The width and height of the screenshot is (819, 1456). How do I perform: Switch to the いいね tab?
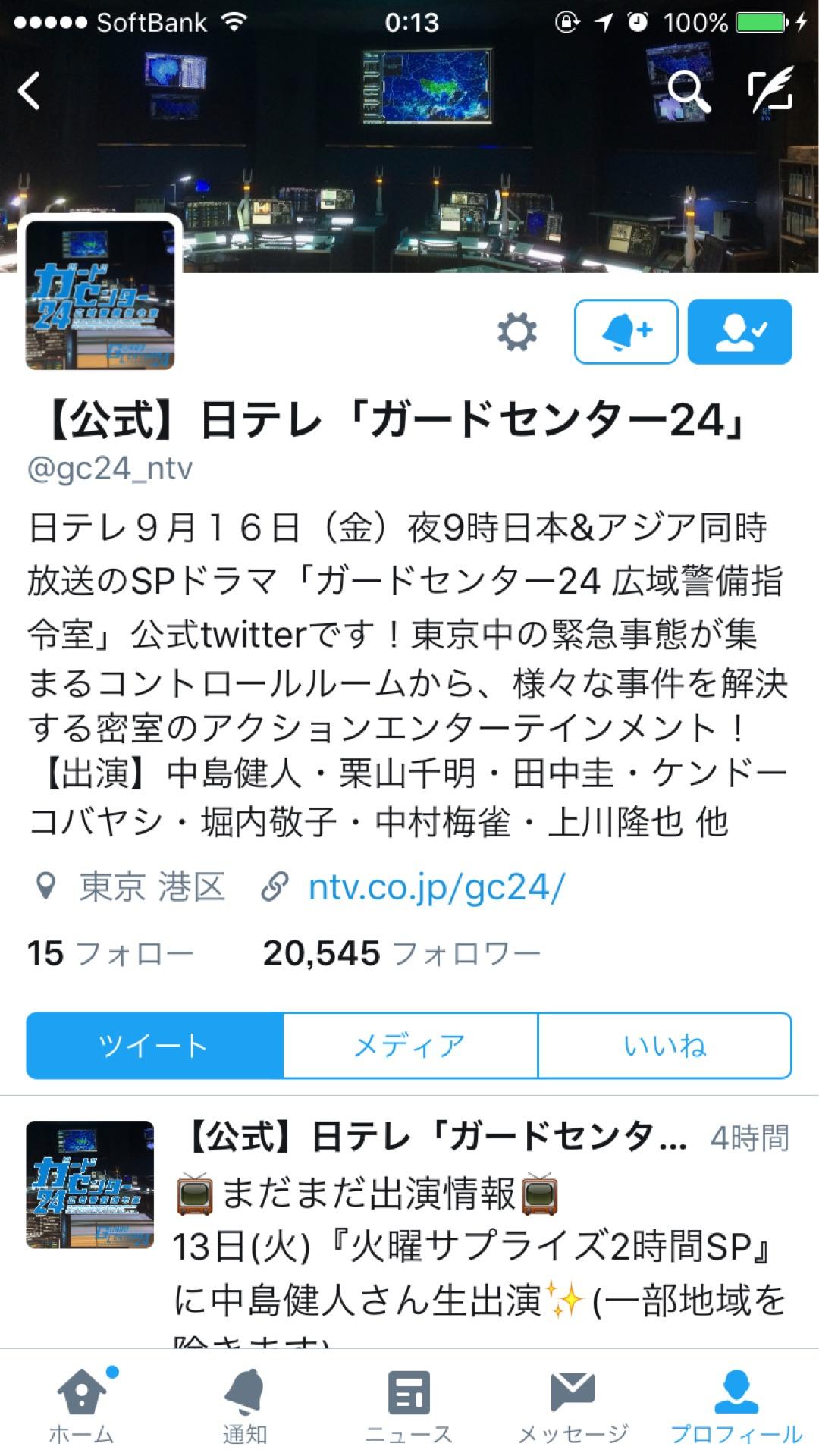point(664,1044)
